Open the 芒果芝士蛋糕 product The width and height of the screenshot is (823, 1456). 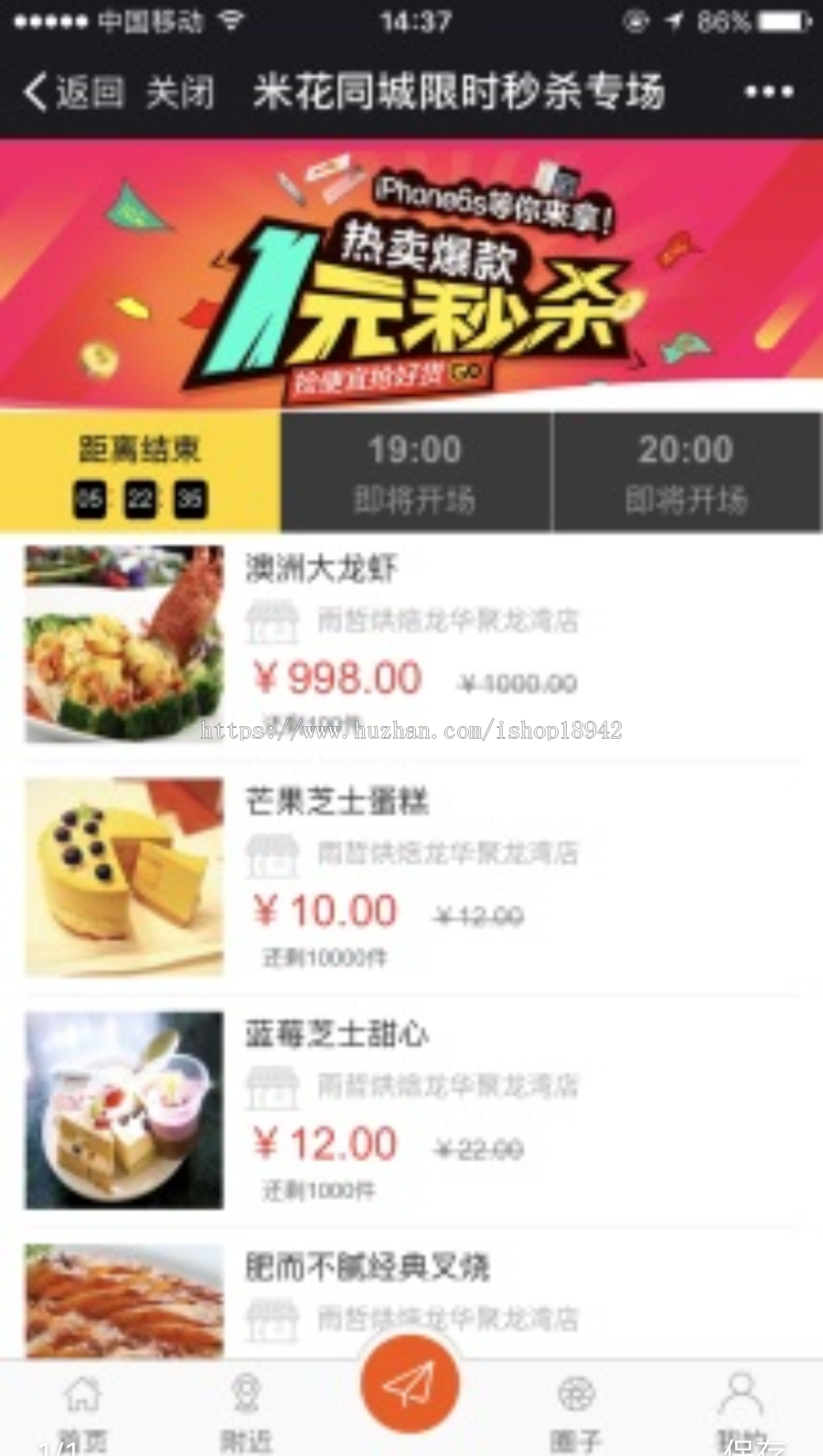[x=411, y=878]
